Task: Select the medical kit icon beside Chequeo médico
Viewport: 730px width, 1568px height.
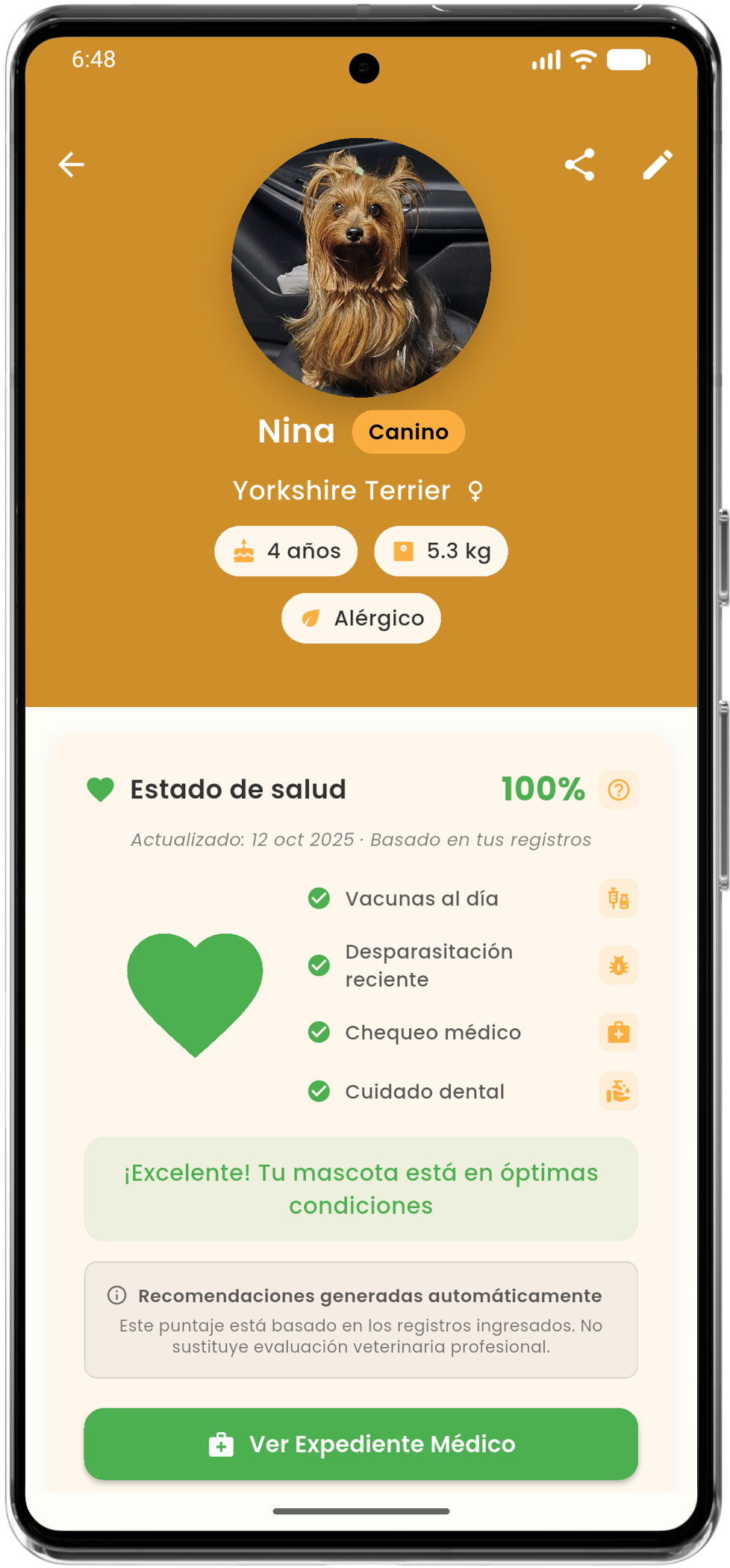Action: 618,1032
